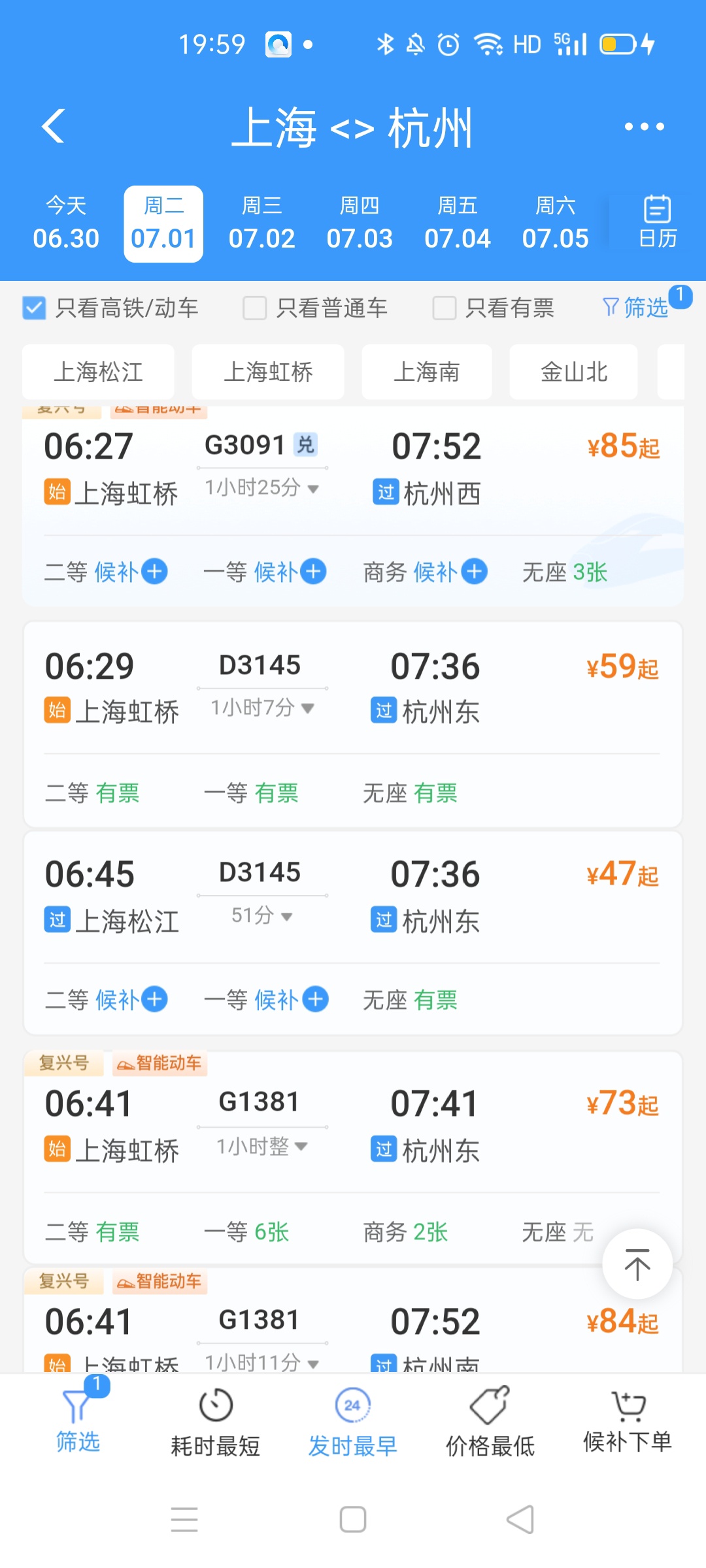This screenshot has height=1568, width=706.
Task: Select the 金山北 station chip
Action: pyautogui.click(x=573, y=372)
